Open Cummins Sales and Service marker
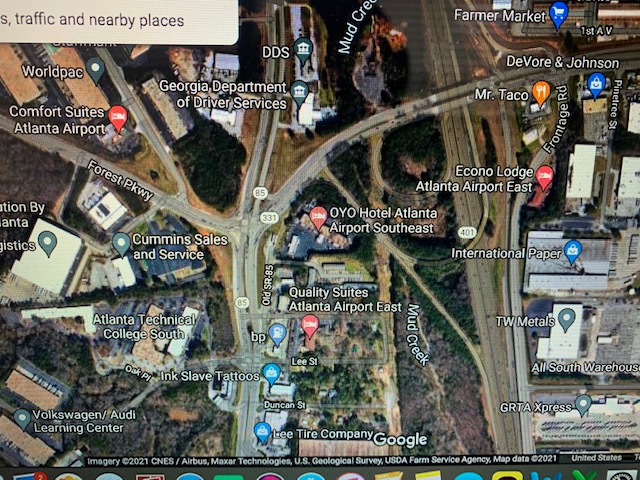Viewport: 640px width, 480px height. tap(121, 243)
